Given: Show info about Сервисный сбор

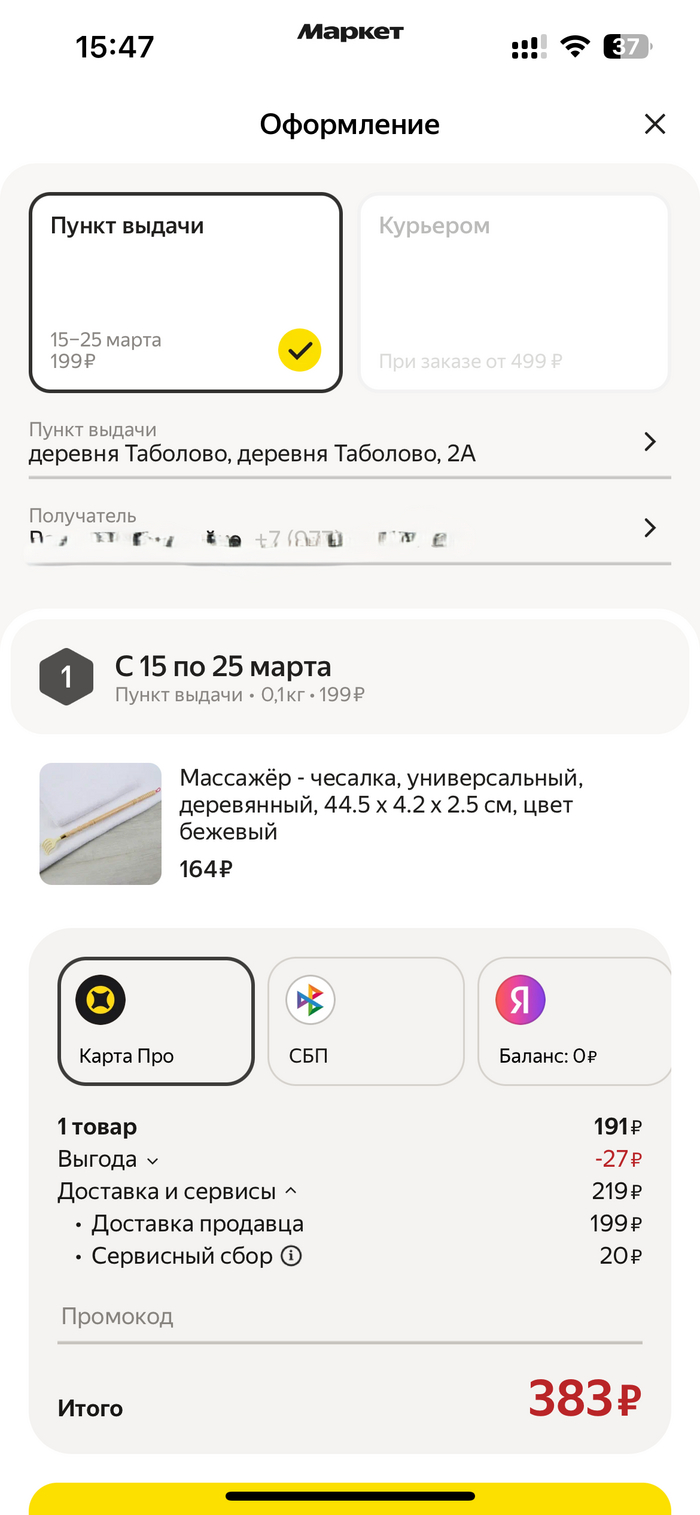Looking at the screenshot, I should click(x=291, y=1256).
